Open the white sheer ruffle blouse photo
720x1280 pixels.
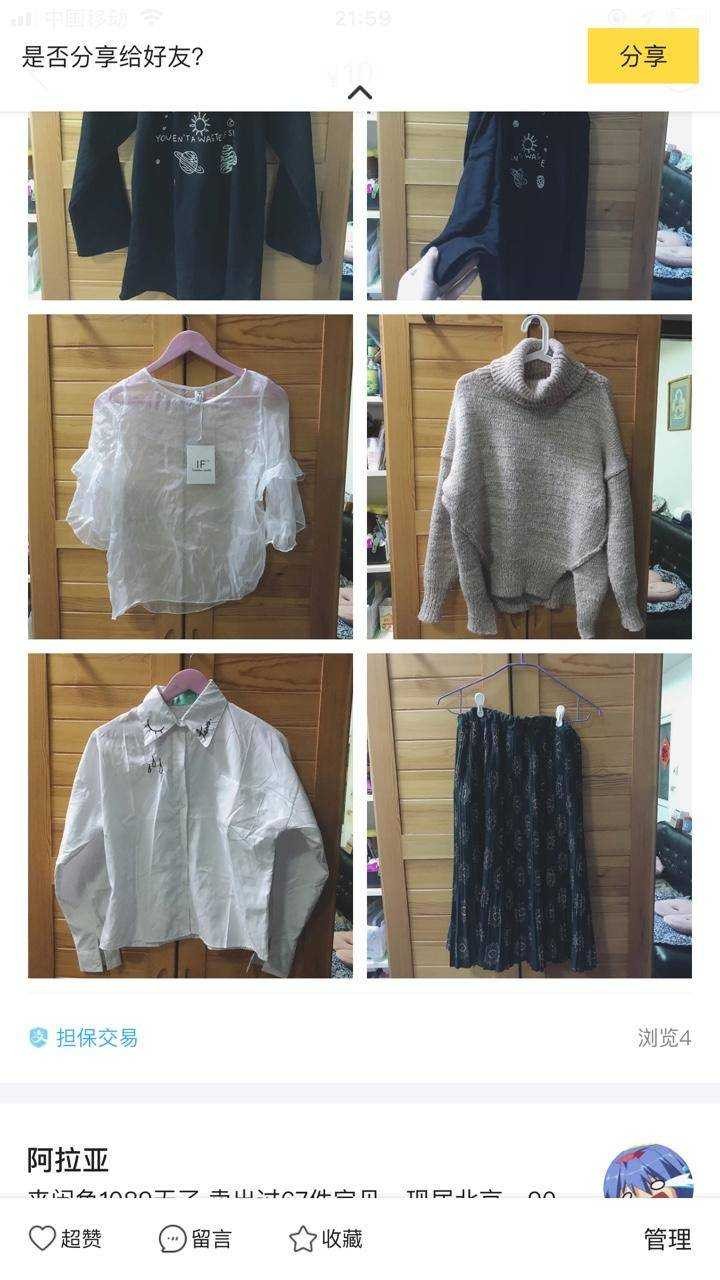pyautogui.click(x=190, y=477)
